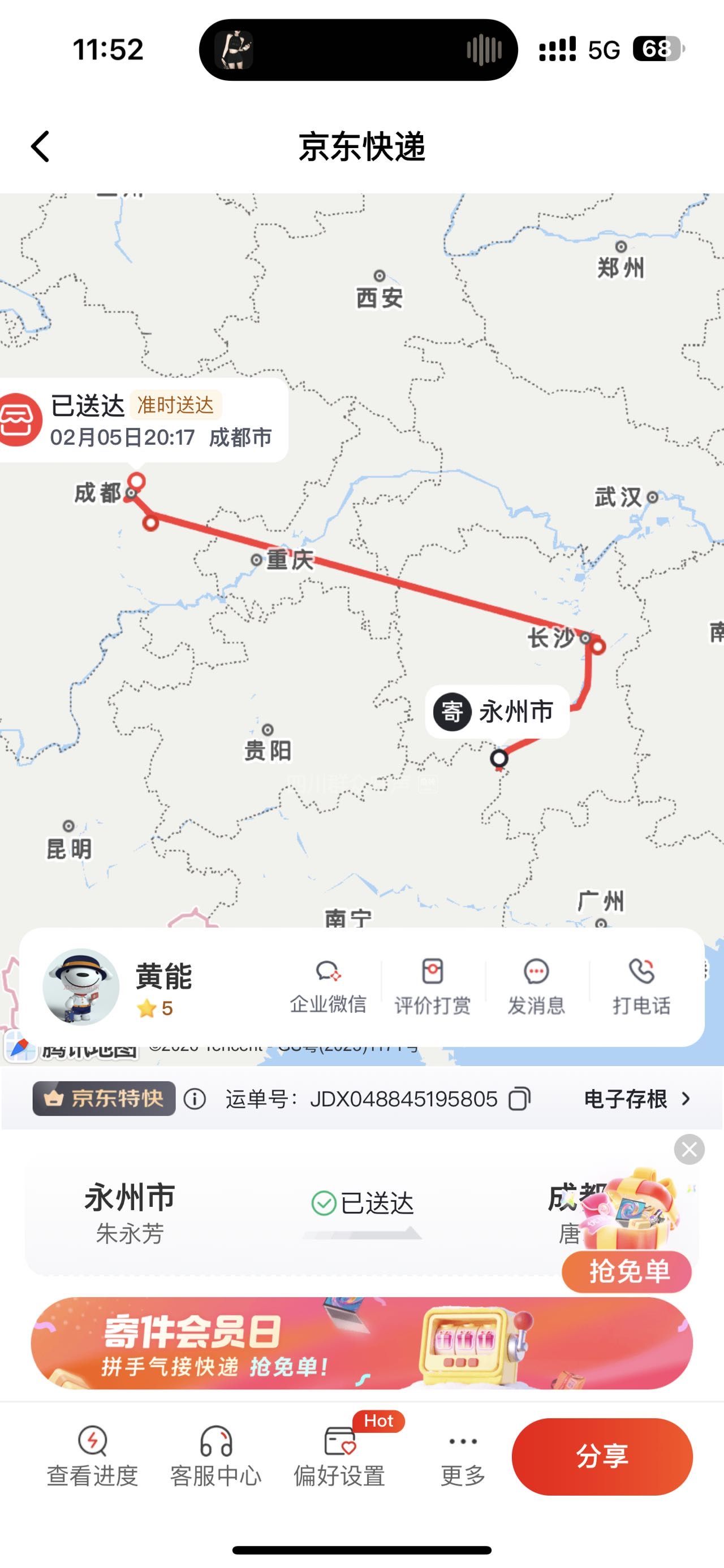
Task: Send a message with 发消息
Action: pyautogui.click(x=536, y=986)
